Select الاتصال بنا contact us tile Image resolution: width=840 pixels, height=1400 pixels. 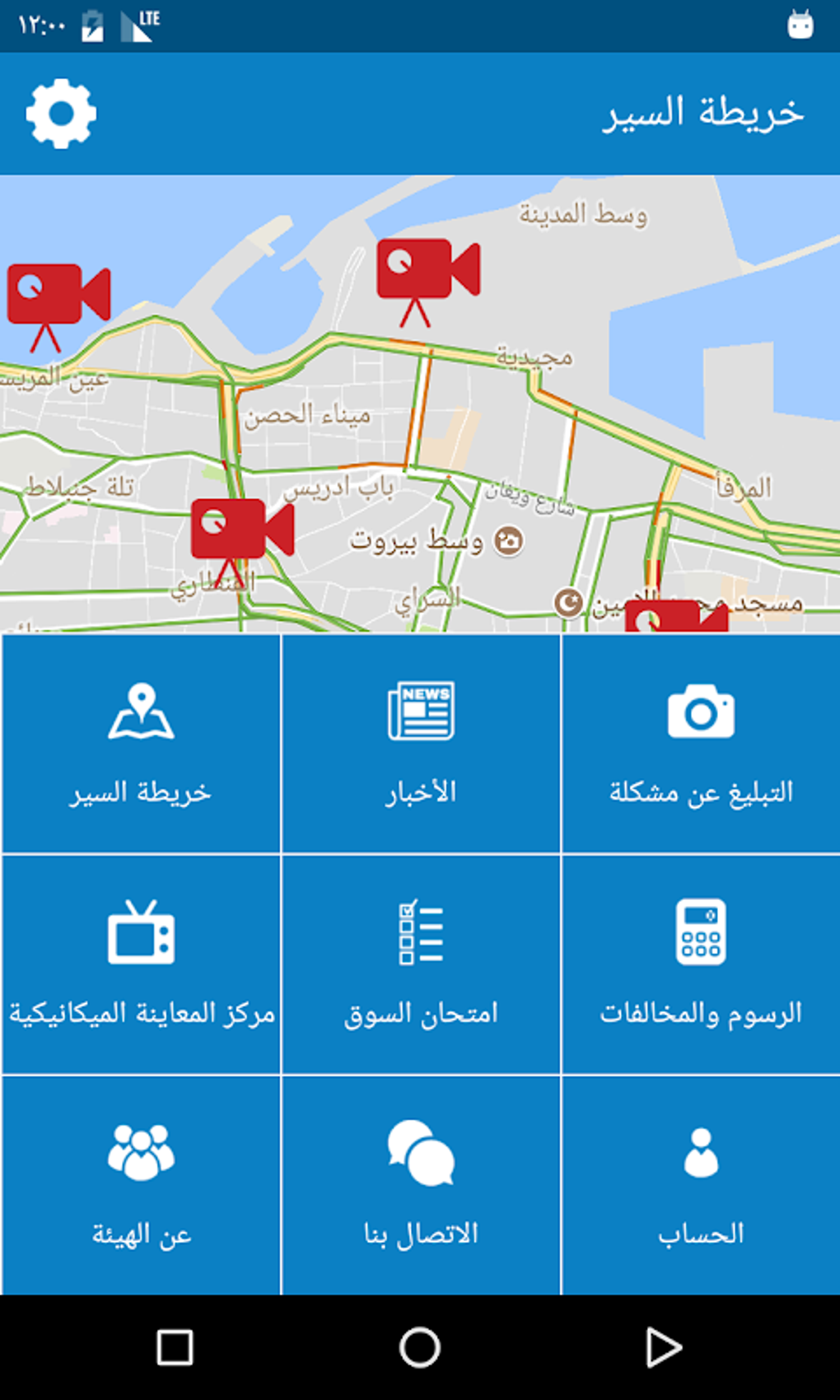point(421,1185)
